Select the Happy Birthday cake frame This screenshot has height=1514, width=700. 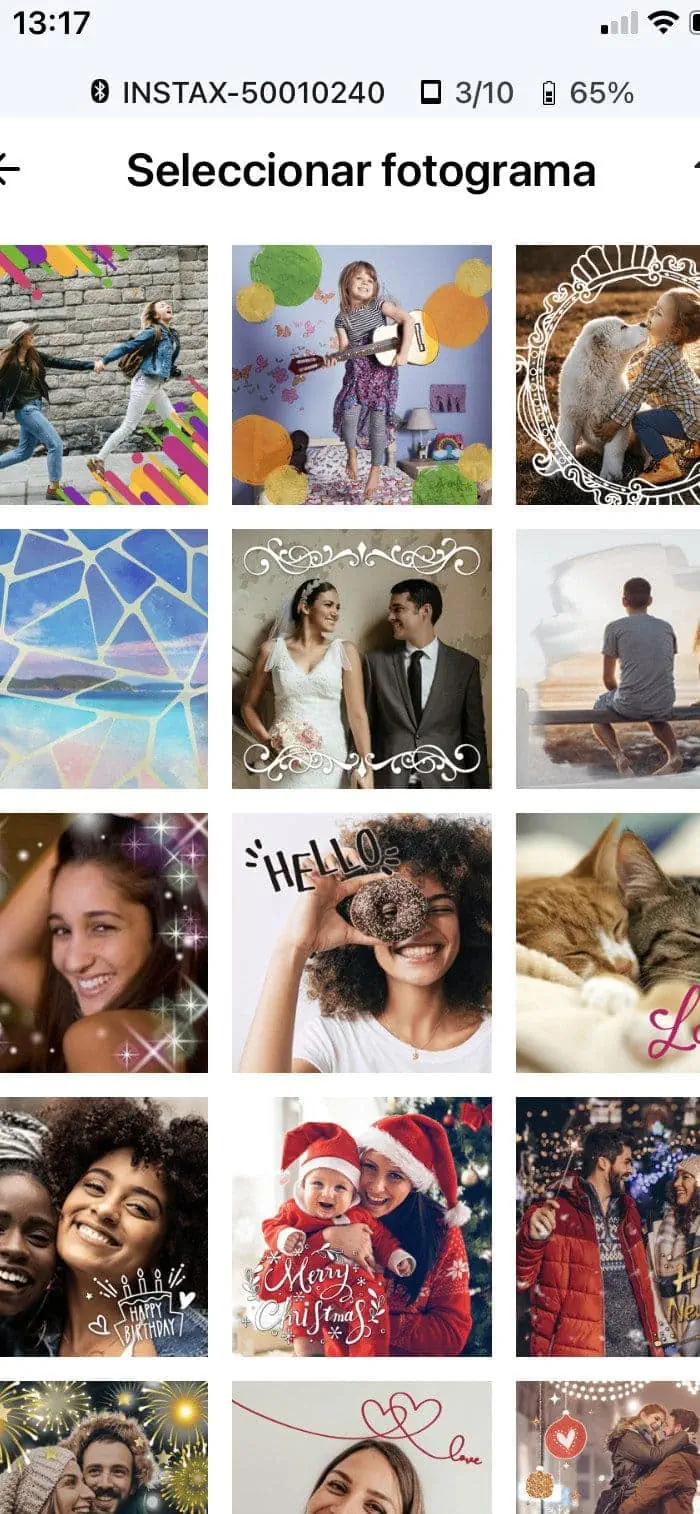coord(104,1227)
